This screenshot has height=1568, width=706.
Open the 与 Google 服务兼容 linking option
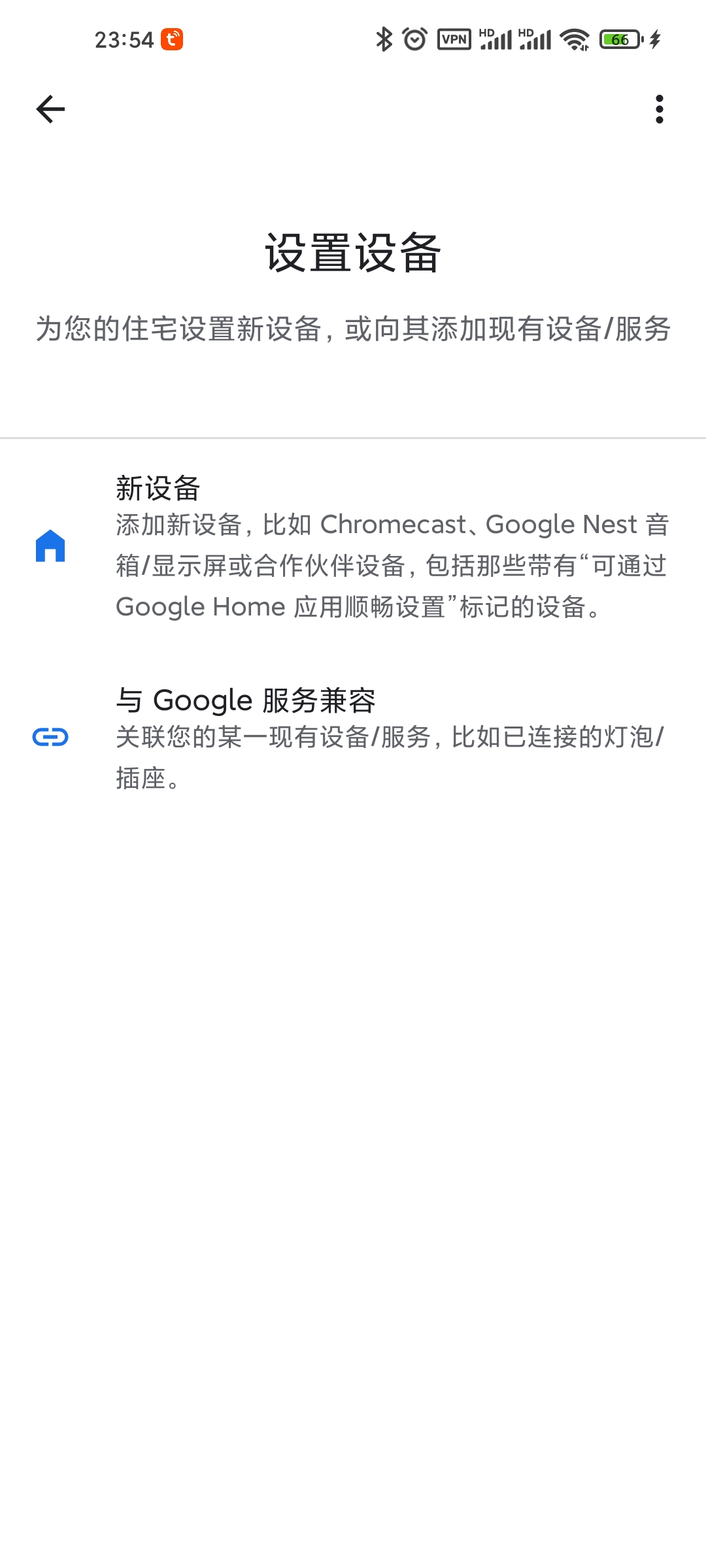pyautogui.click(x=353, y=738)
